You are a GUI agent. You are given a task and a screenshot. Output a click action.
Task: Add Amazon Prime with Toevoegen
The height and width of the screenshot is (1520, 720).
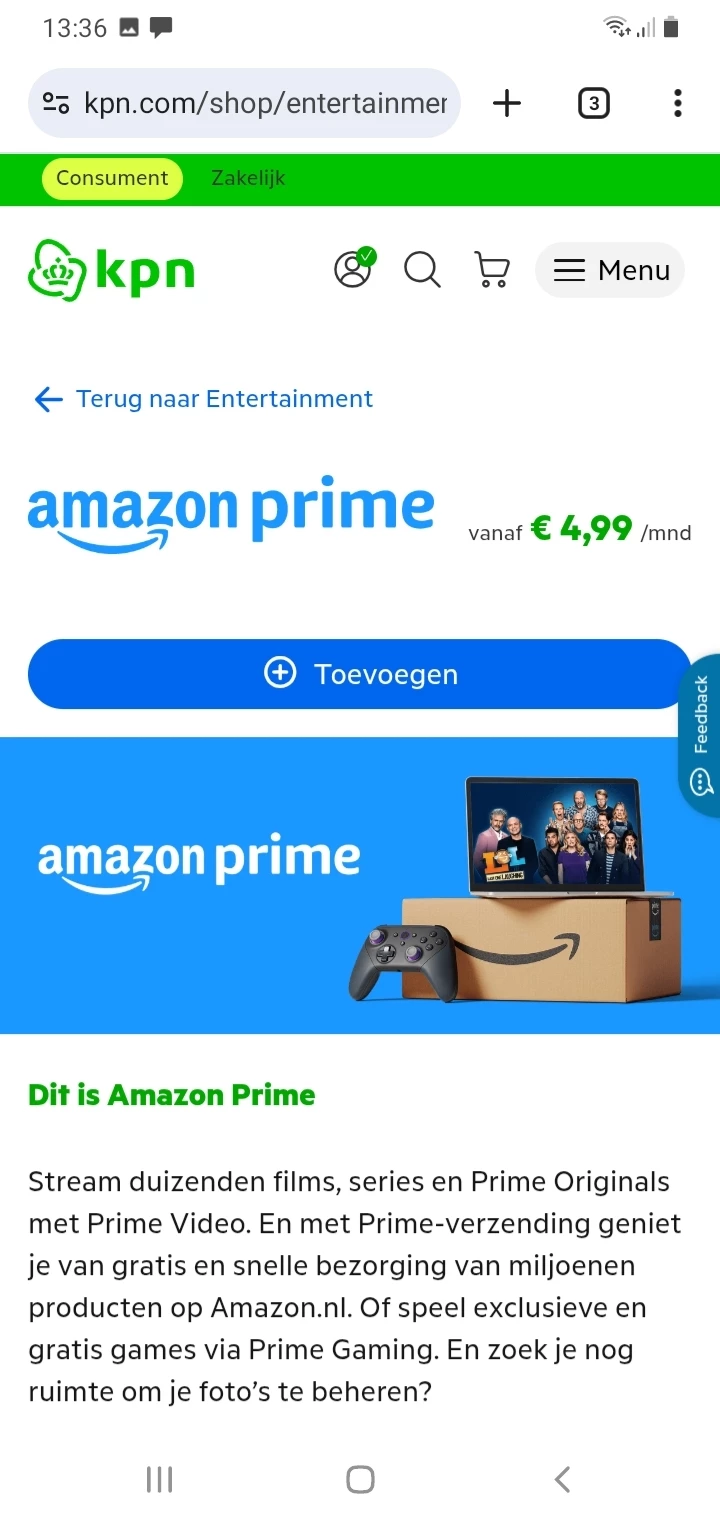pos(359,674)
